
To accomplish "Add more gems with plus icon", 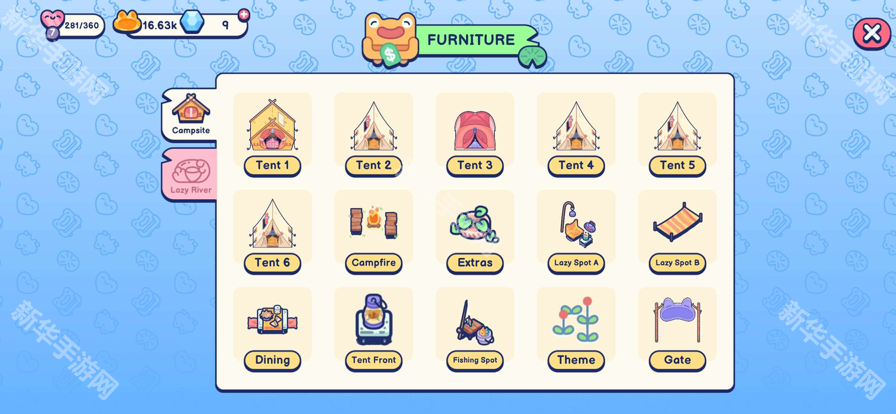I will coord(244,14).
